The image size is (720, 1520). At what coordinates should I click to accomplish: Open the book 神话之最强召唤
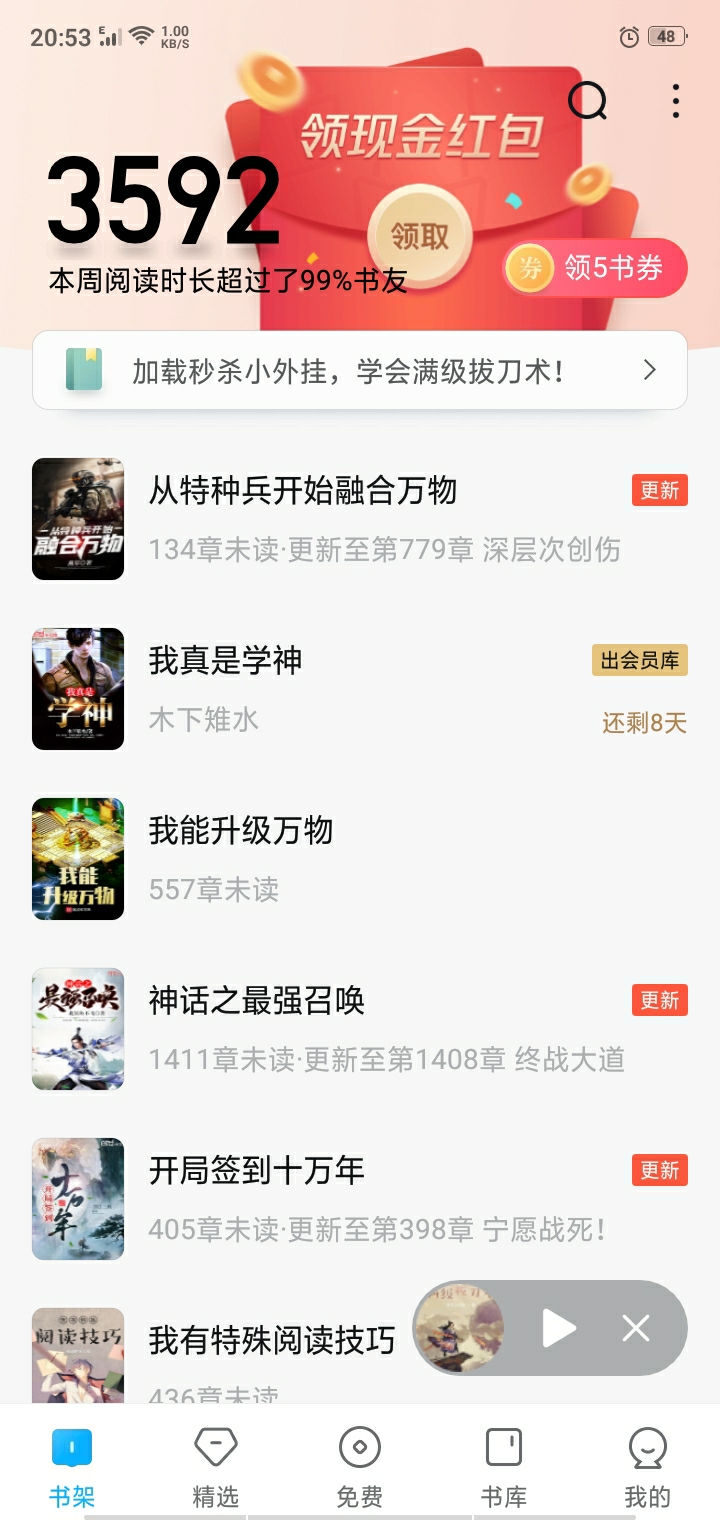click(257, 1000)
